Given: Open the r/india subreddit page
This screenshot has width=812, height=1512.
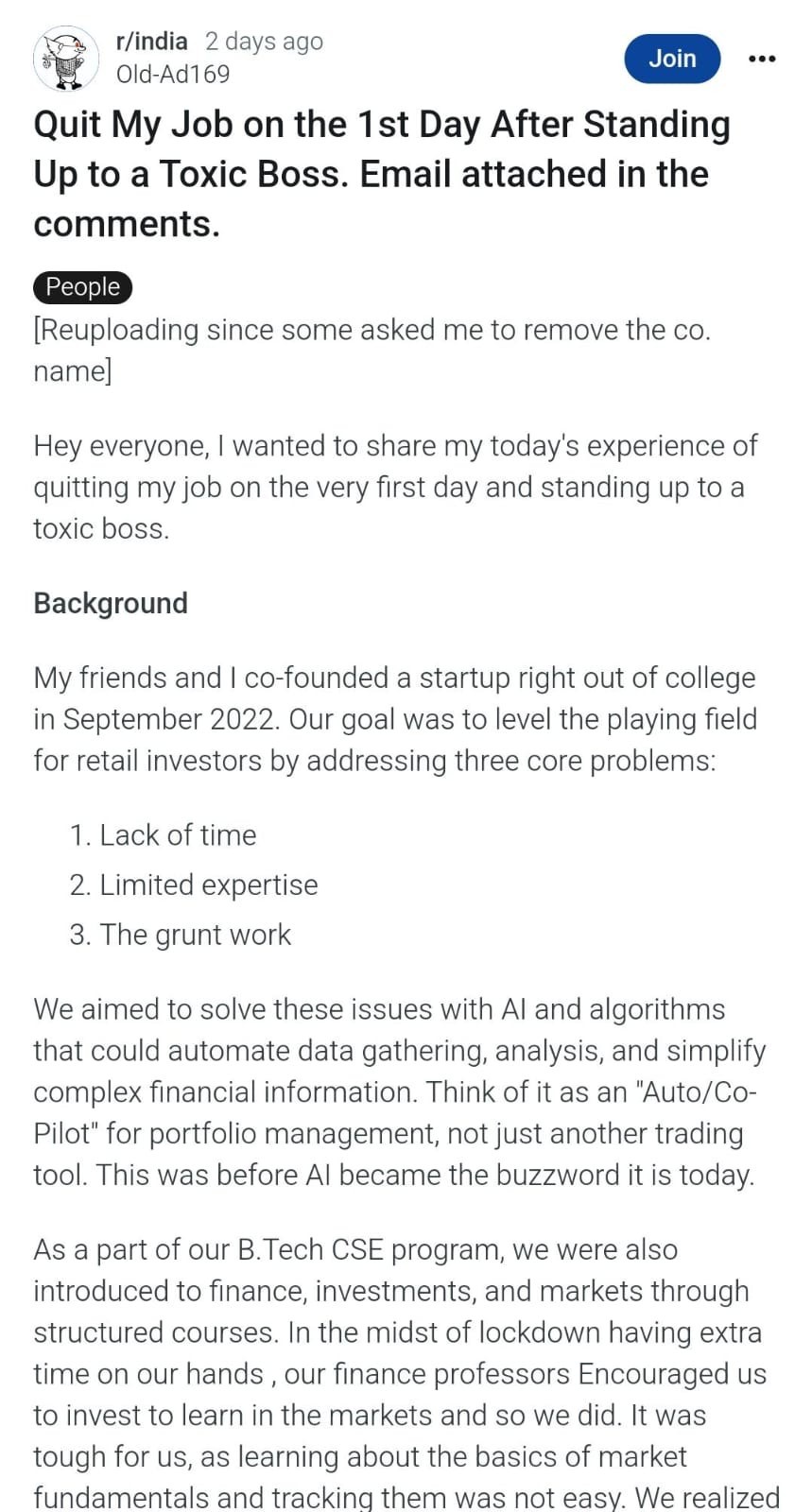Looking at the screenshot, I should coord(151,42).
